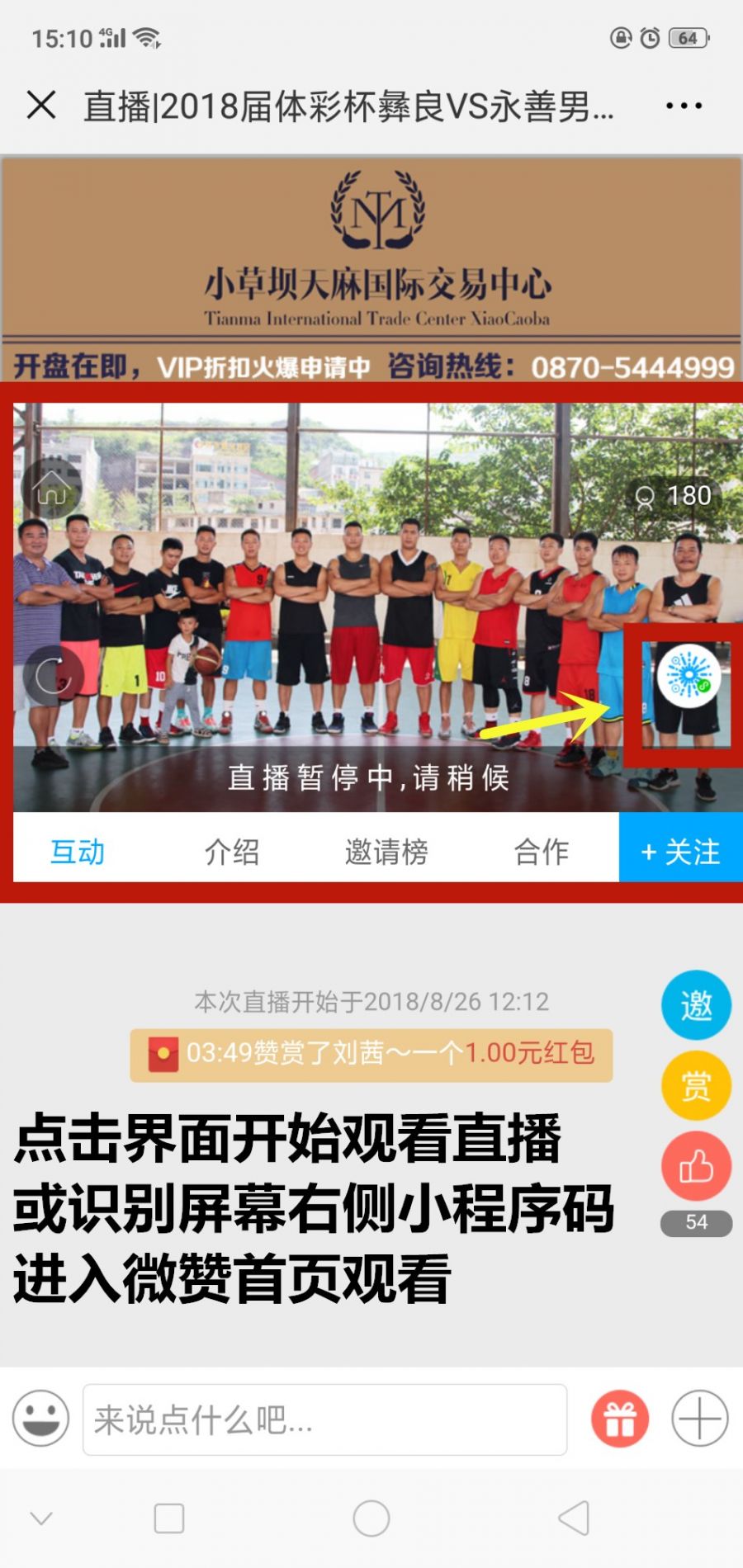Tap the yellow 赏 reward button
The image size is (743, 1568).
pyautogui.click(x=696, y=1085)
